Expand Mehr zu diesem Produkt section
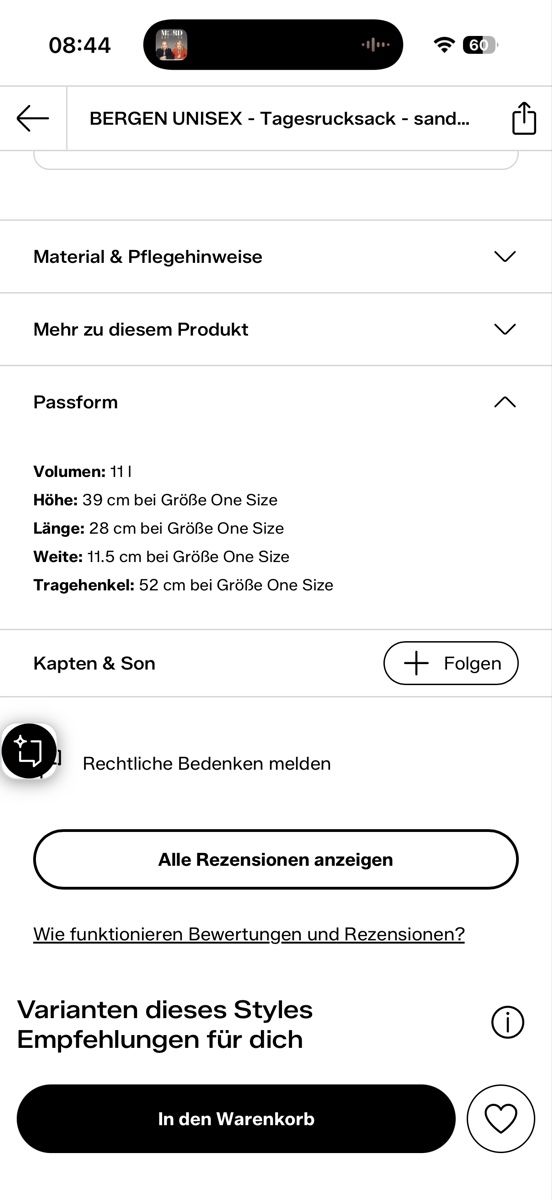552x1200 pixels. [x=276, y=329]
